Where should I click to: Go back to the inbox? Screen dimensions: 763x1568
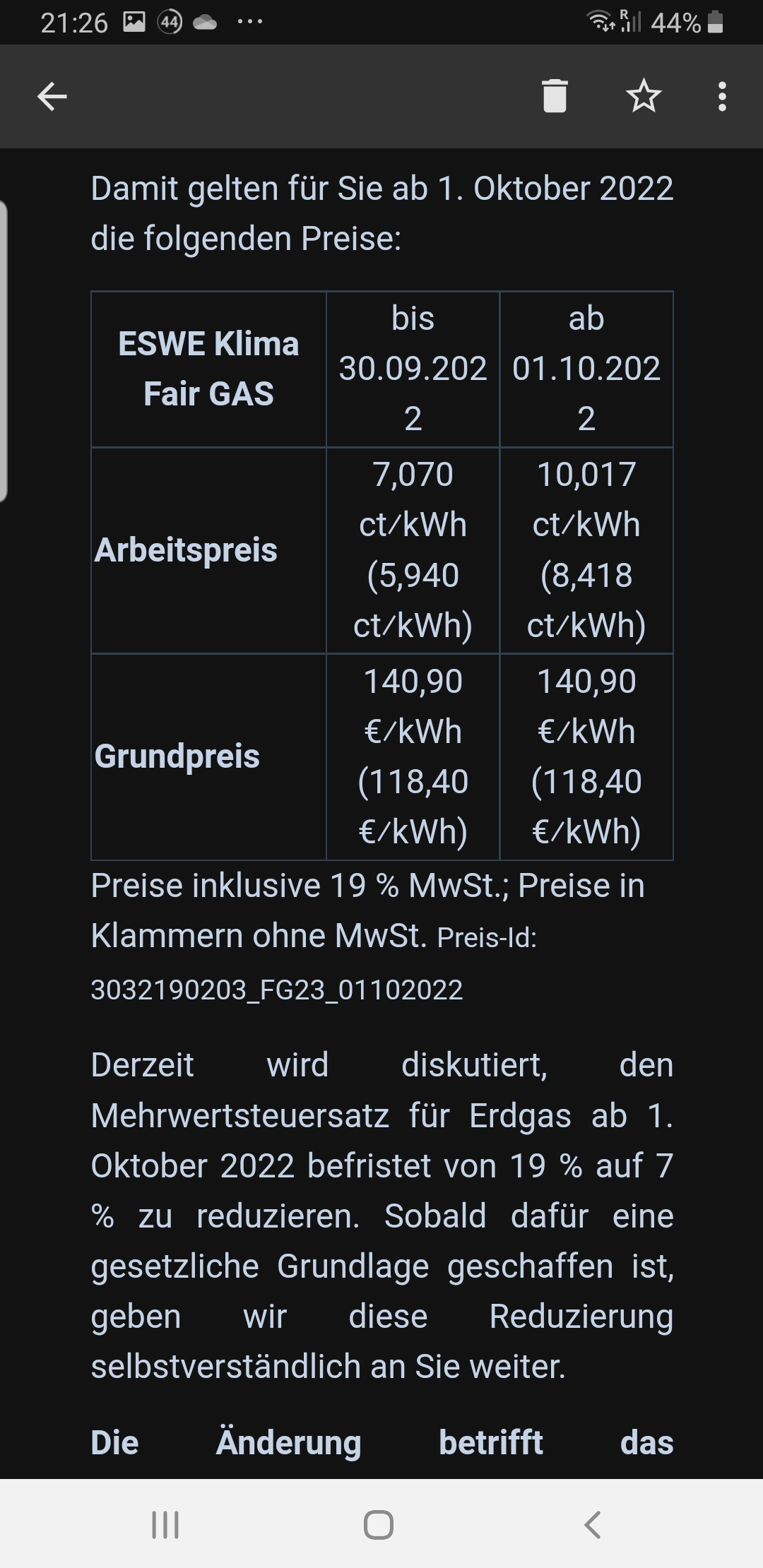click(52, 96)
